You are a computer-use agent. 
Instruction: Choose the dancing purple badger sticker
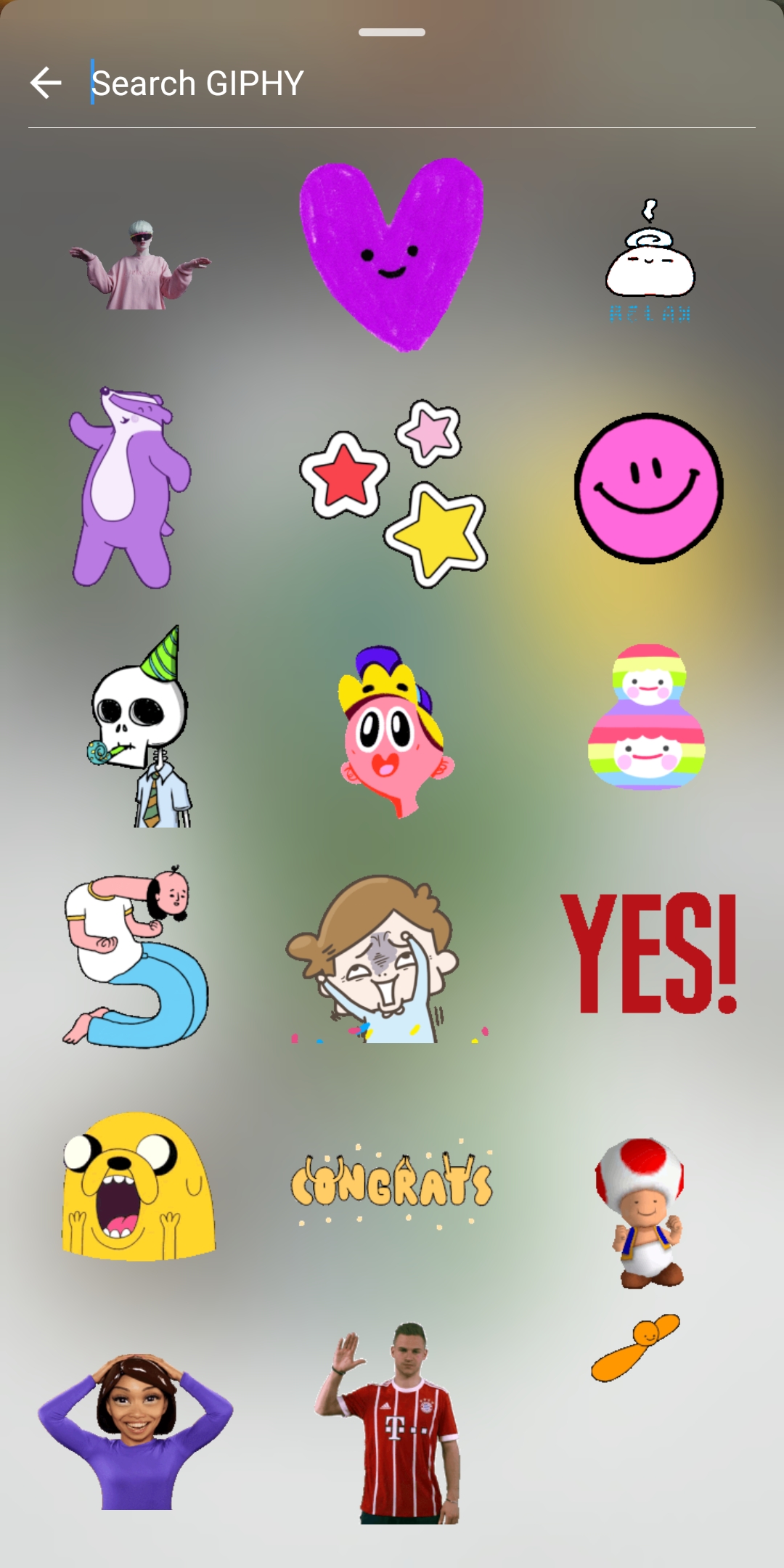point(129,487)
